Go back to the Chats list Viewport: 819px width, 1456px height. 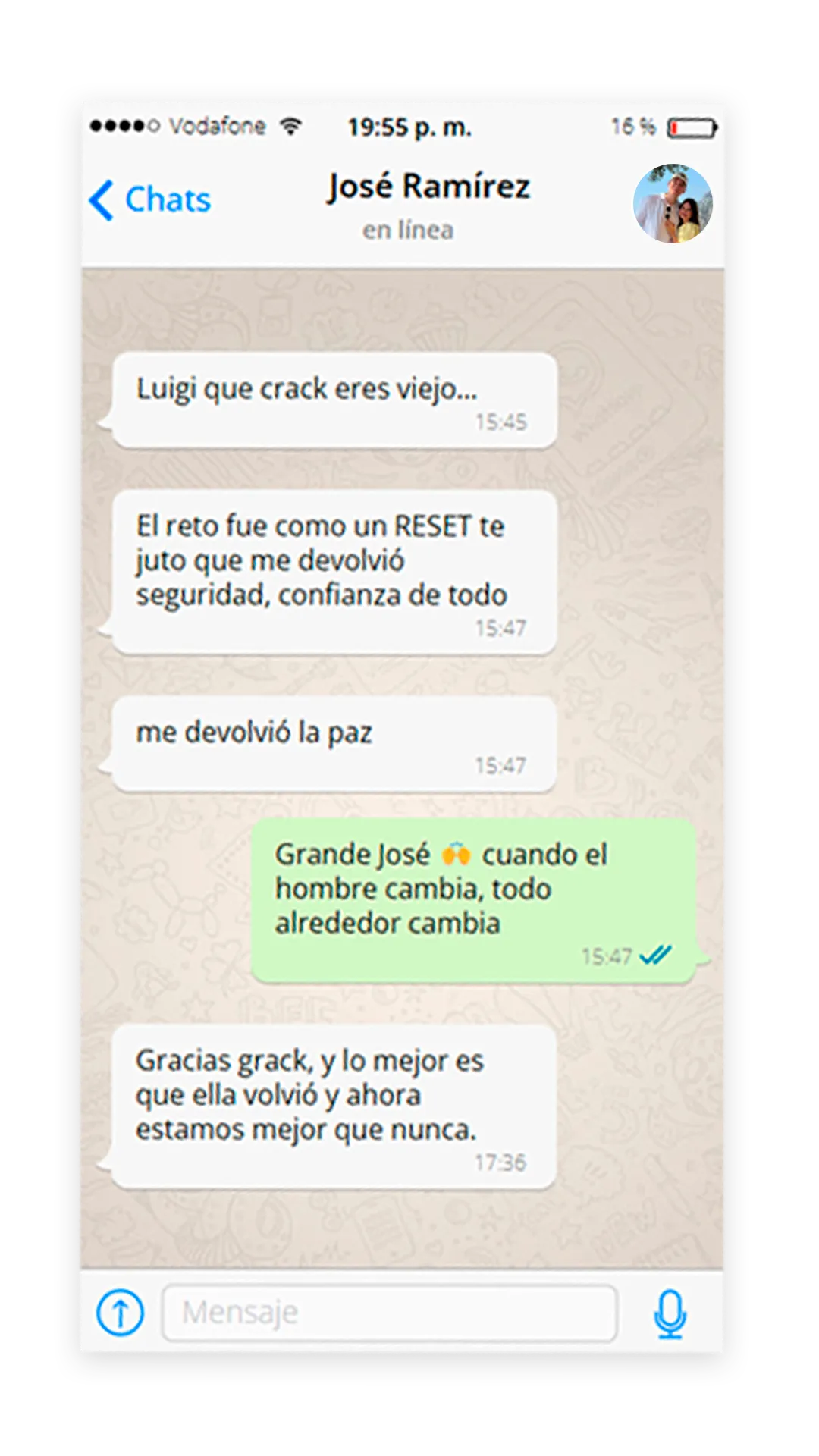149,200
